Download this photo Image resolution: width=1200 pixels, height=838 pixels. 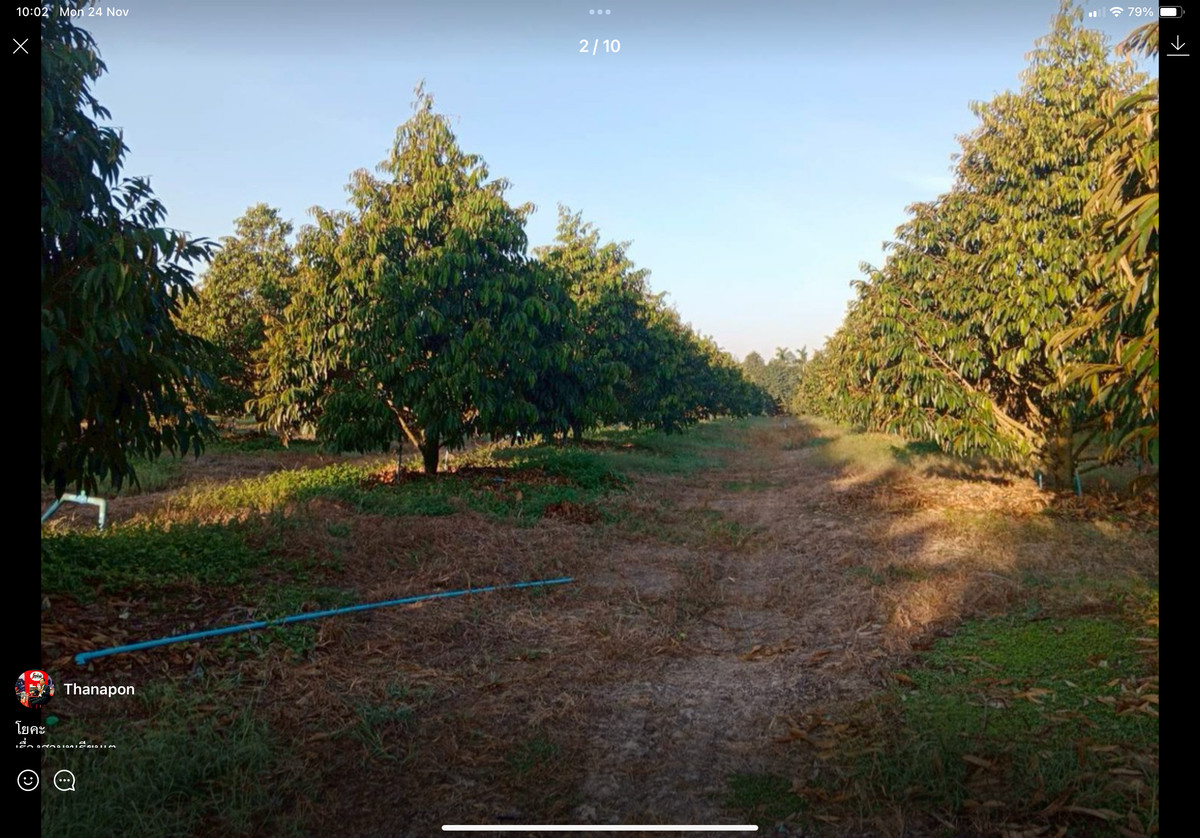click(1178, 45)
